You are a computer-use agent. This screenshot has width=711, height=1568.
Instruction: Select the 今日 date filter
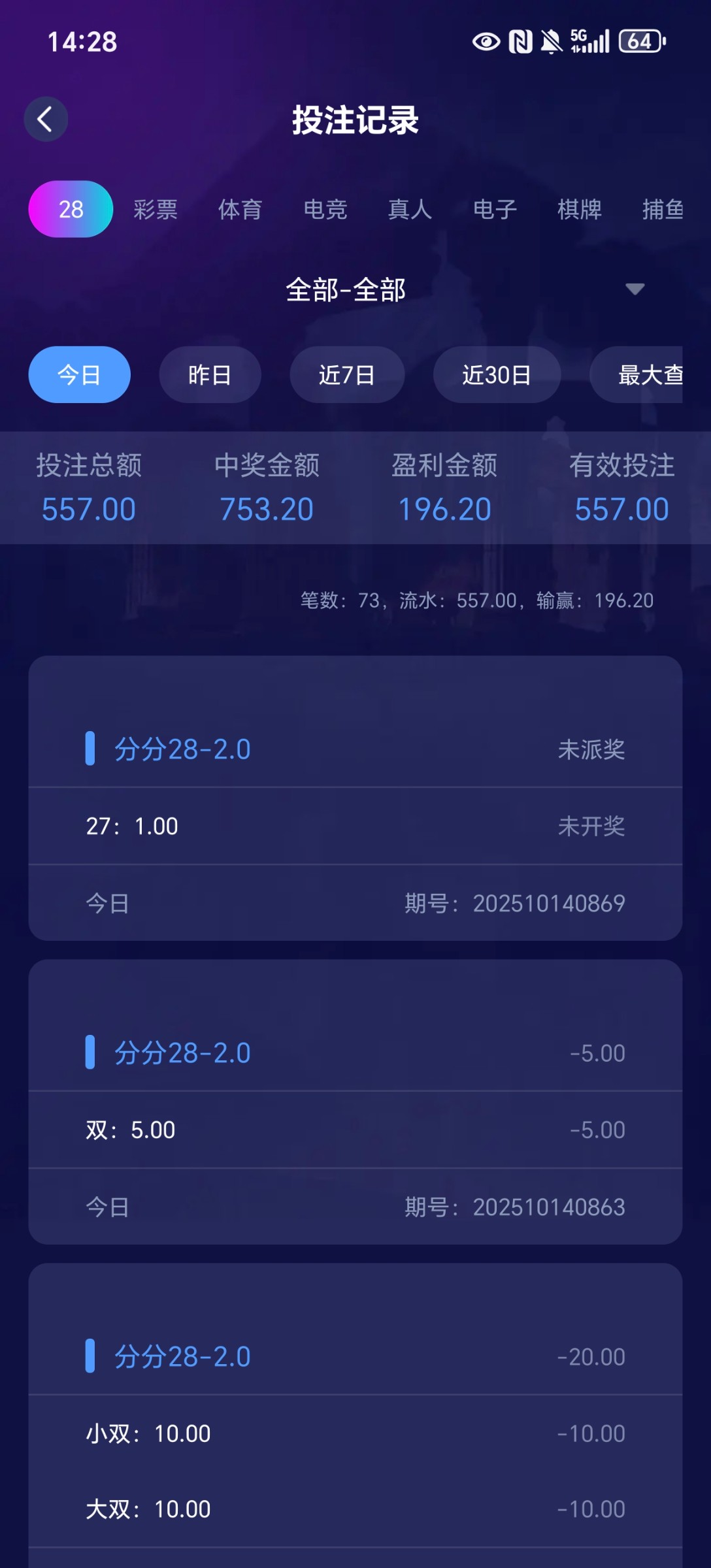(x=78, y=374)
